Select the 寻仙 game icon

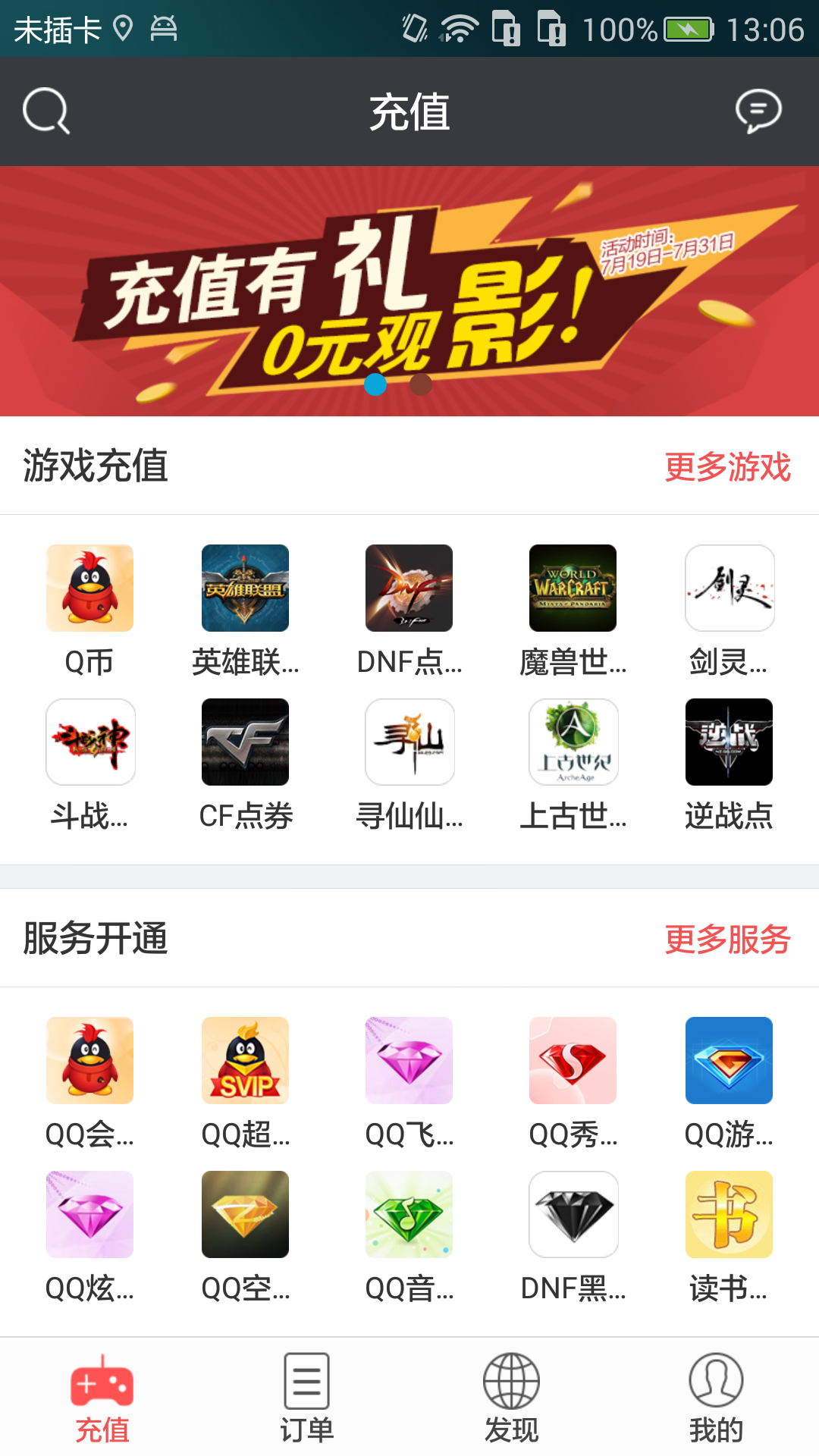click(x=409, y=742)
